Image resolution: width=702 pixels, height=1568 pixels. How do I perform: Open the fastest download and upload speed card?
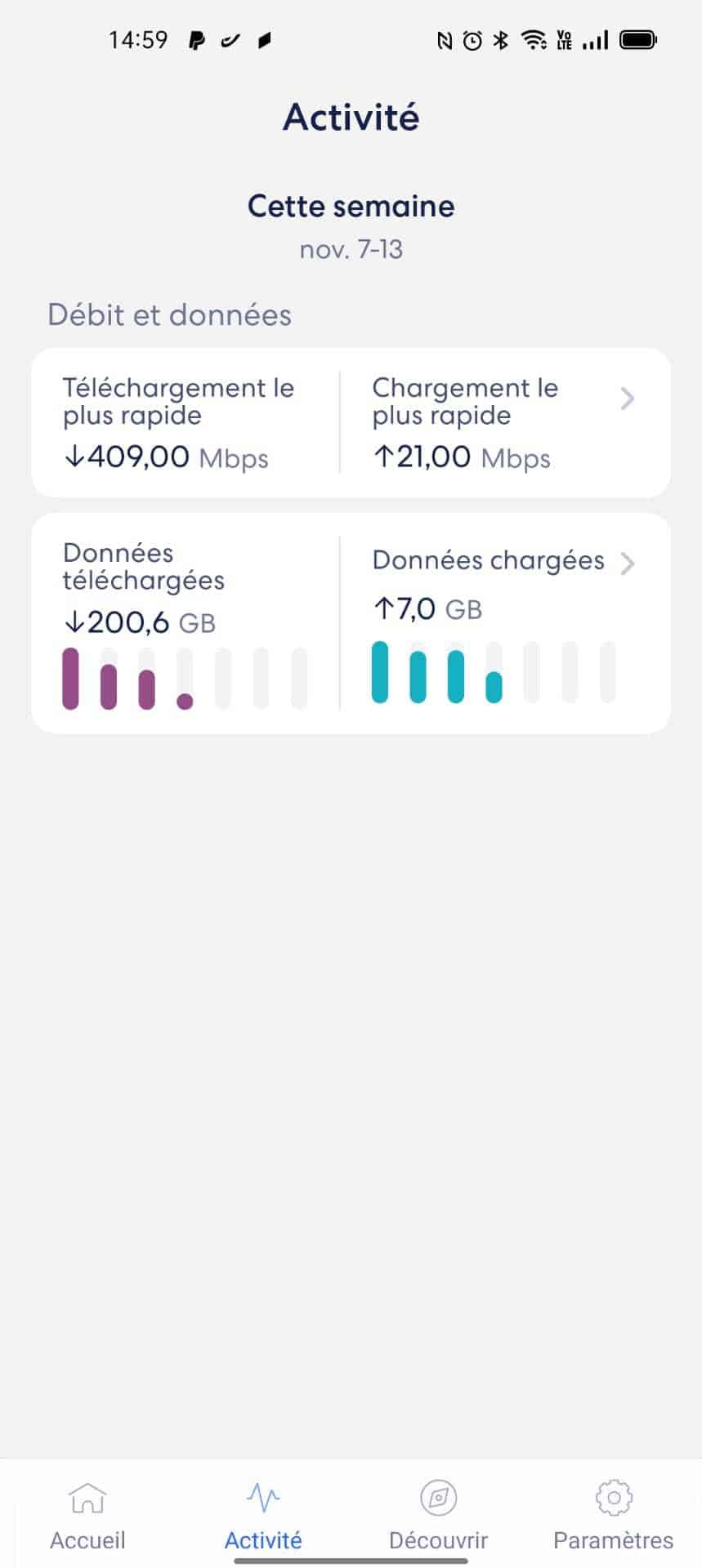click(x=351, y=422)
